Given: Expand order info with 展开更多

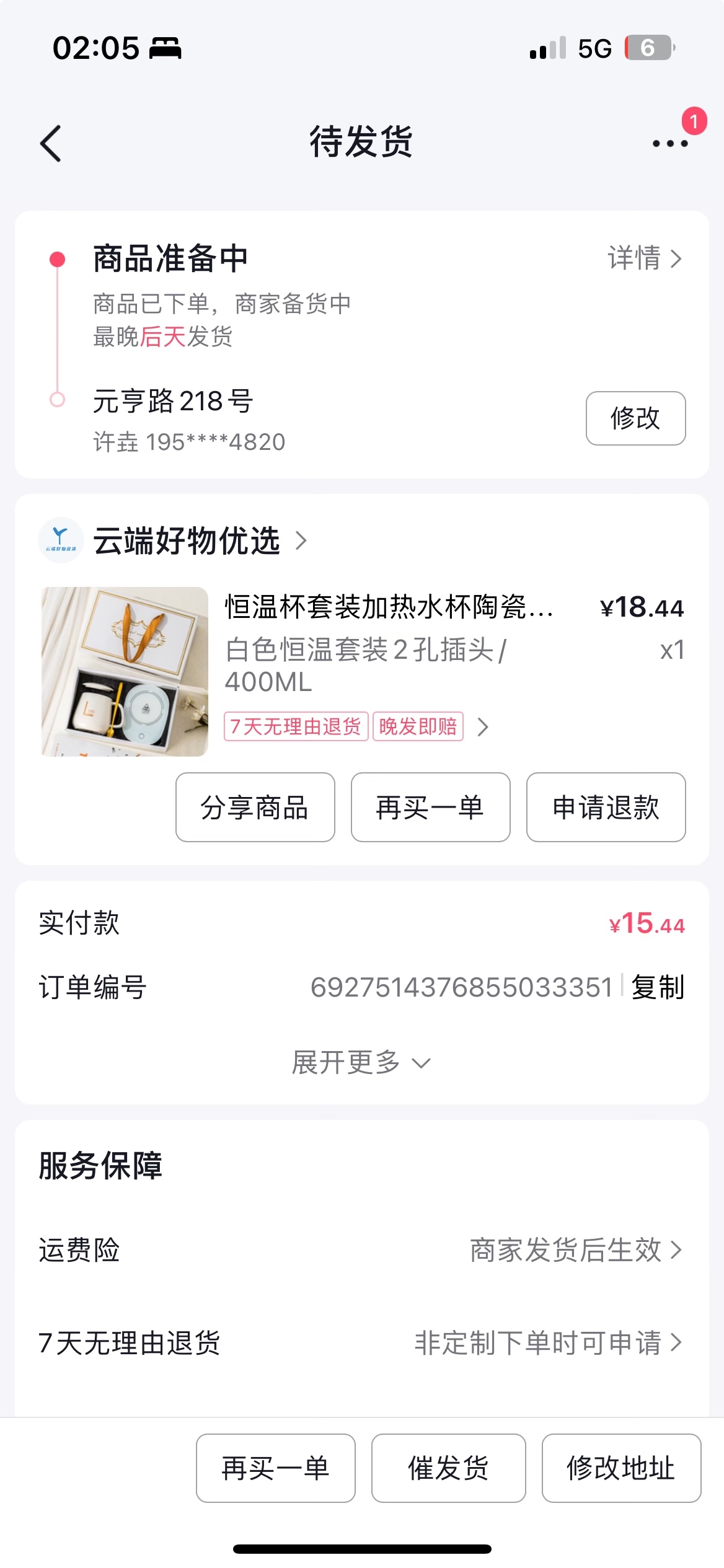Looking at the screenshot, I should pyautogui.click(x=361, y=1062).
